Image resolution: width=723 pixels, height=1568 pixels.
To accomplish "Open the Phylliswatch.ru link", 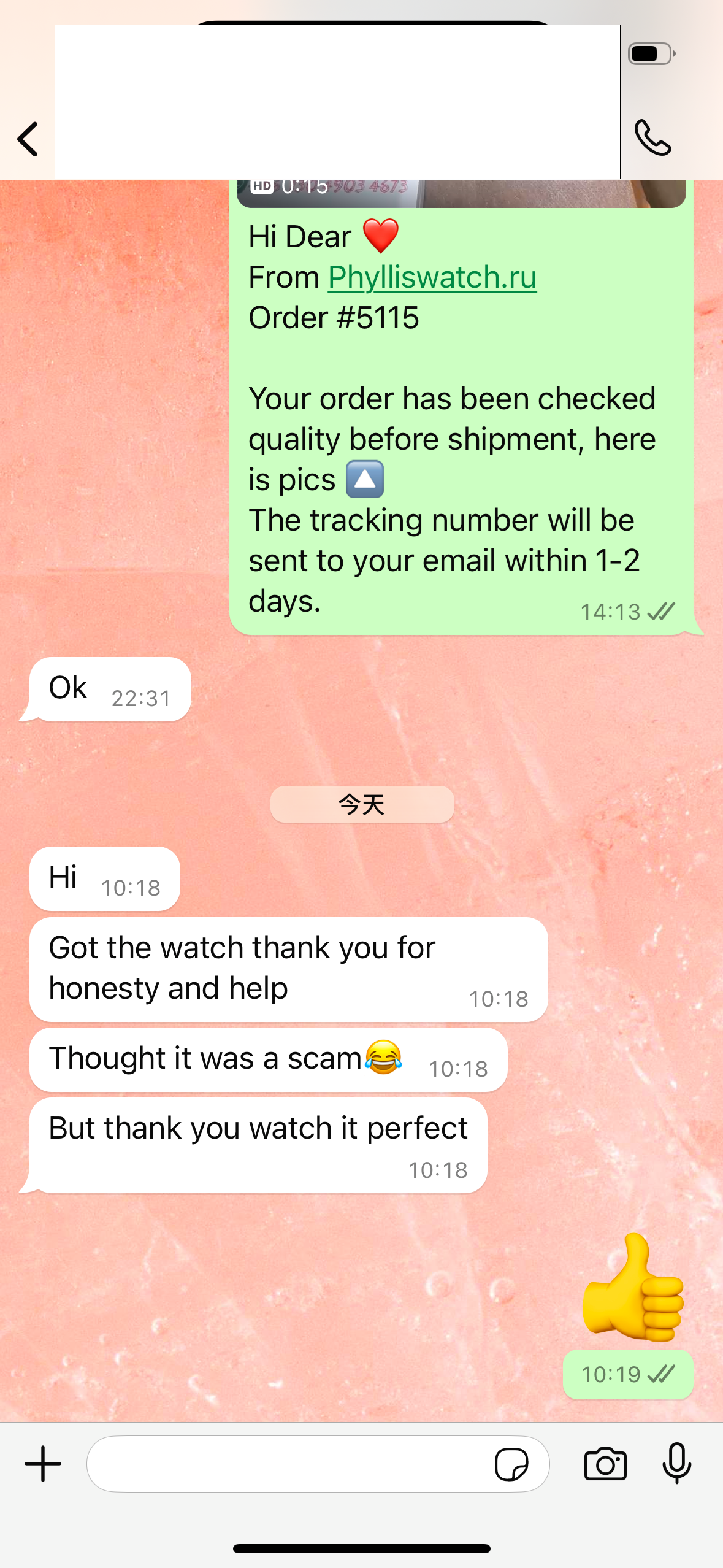I will point(432,277).
